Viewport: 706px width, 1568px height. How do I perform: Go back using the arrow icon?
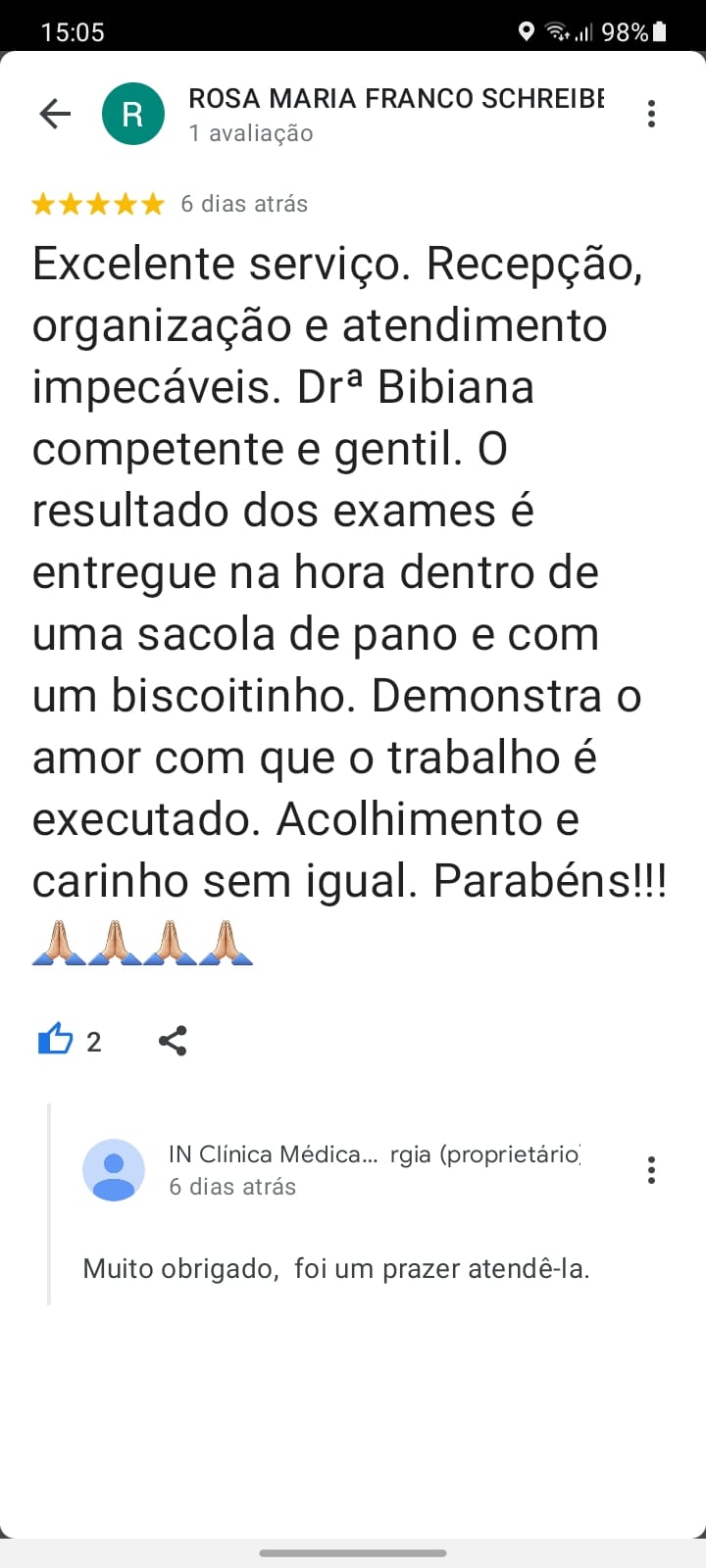tap(55, 114)
